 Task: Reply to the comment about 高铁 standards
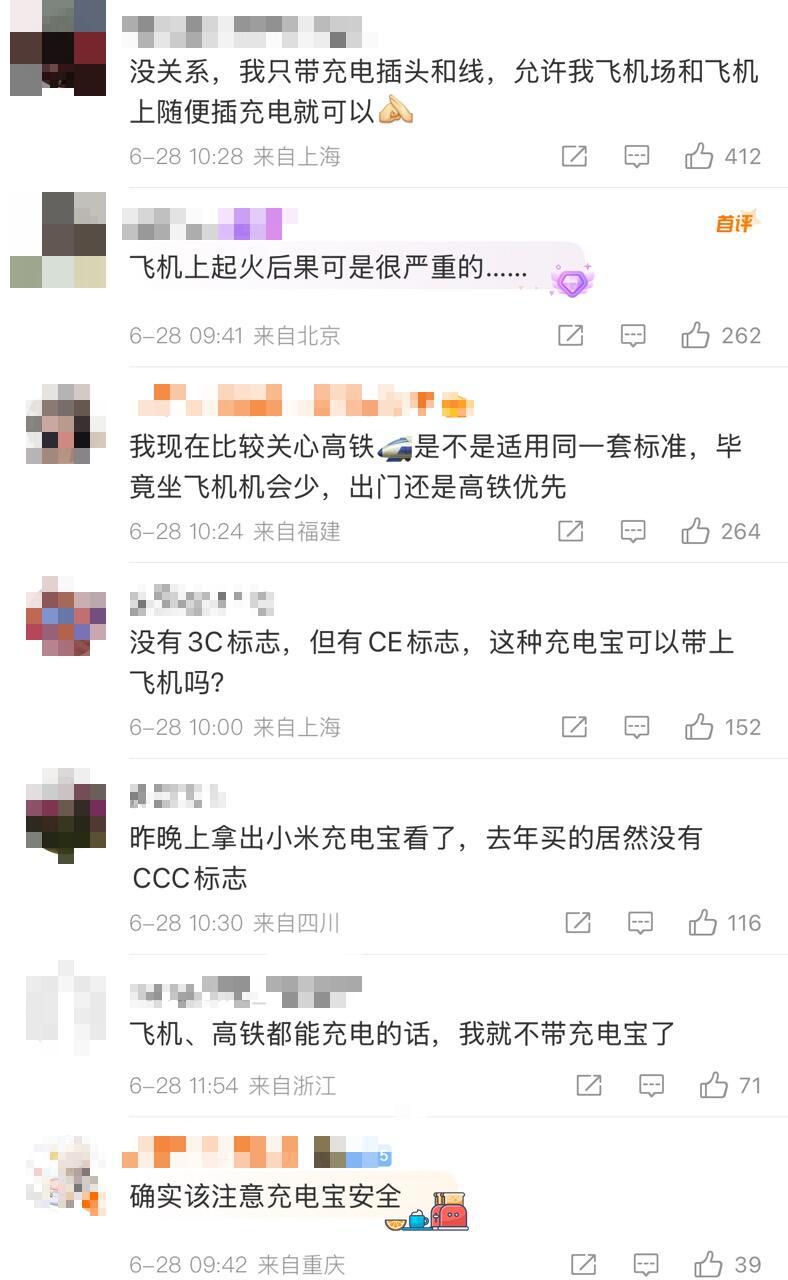[633, 531]
